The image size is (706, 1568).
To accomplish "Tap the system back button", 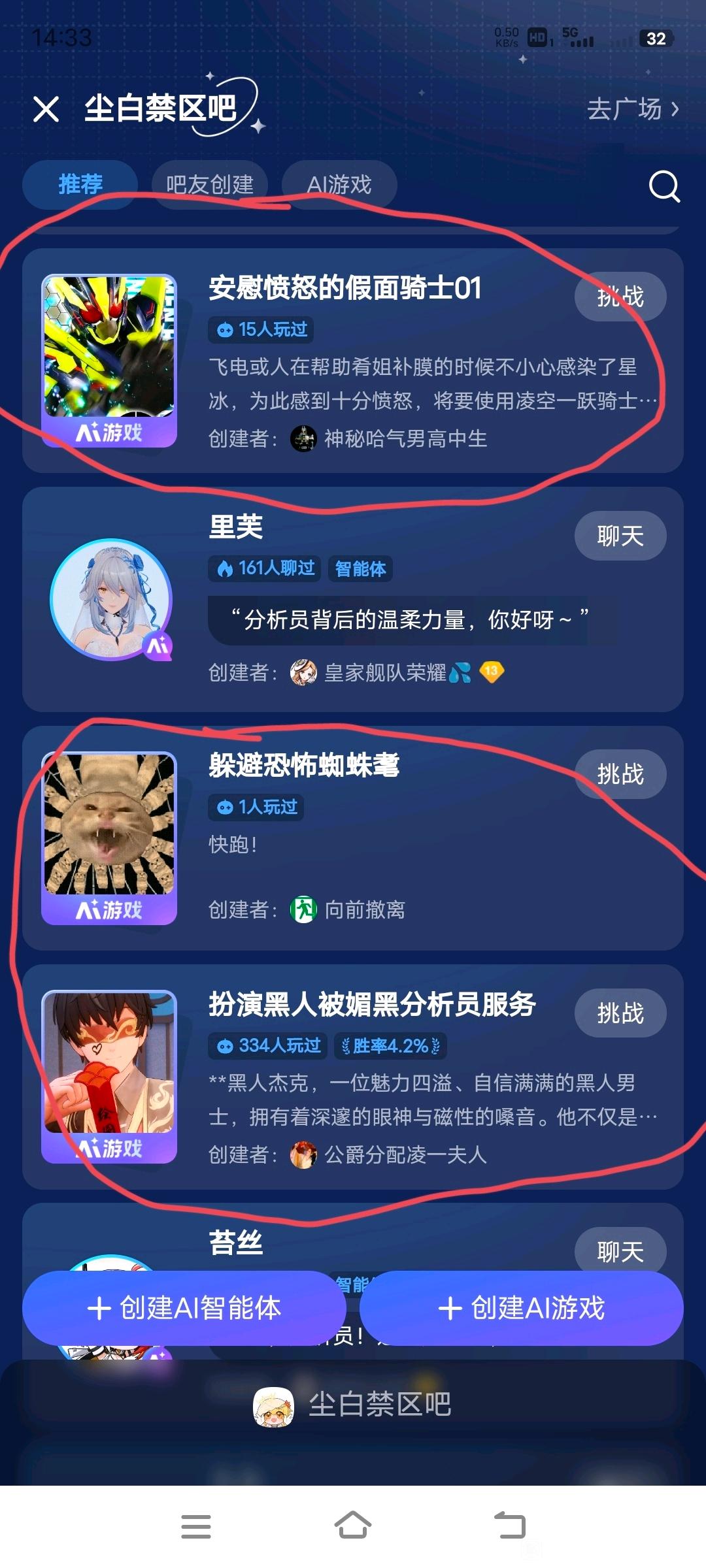I will pos(509,1526).
